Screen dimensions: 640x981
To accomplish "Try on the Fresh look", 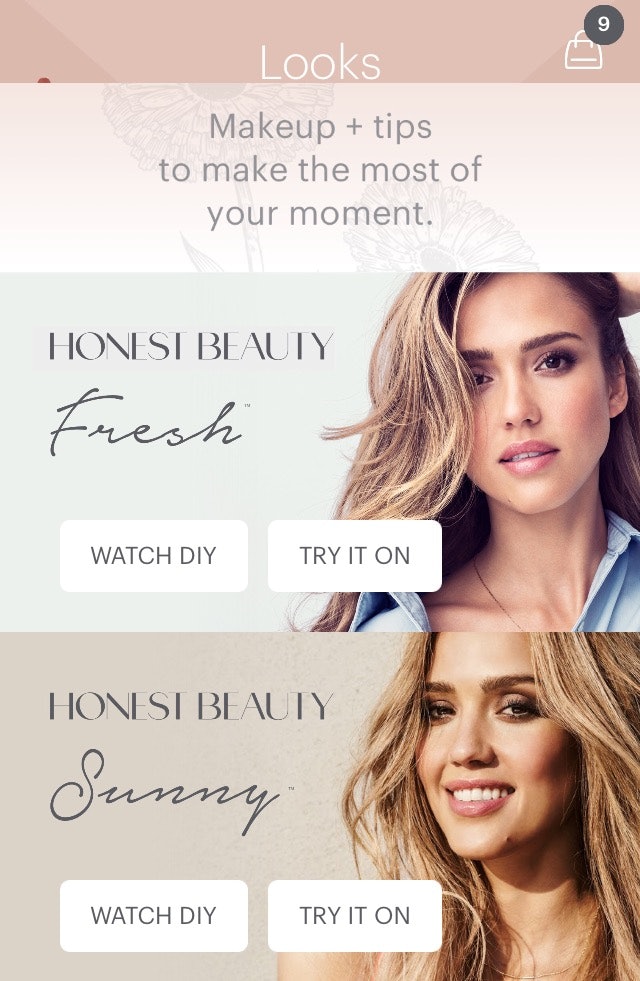I will pos(354,556).
